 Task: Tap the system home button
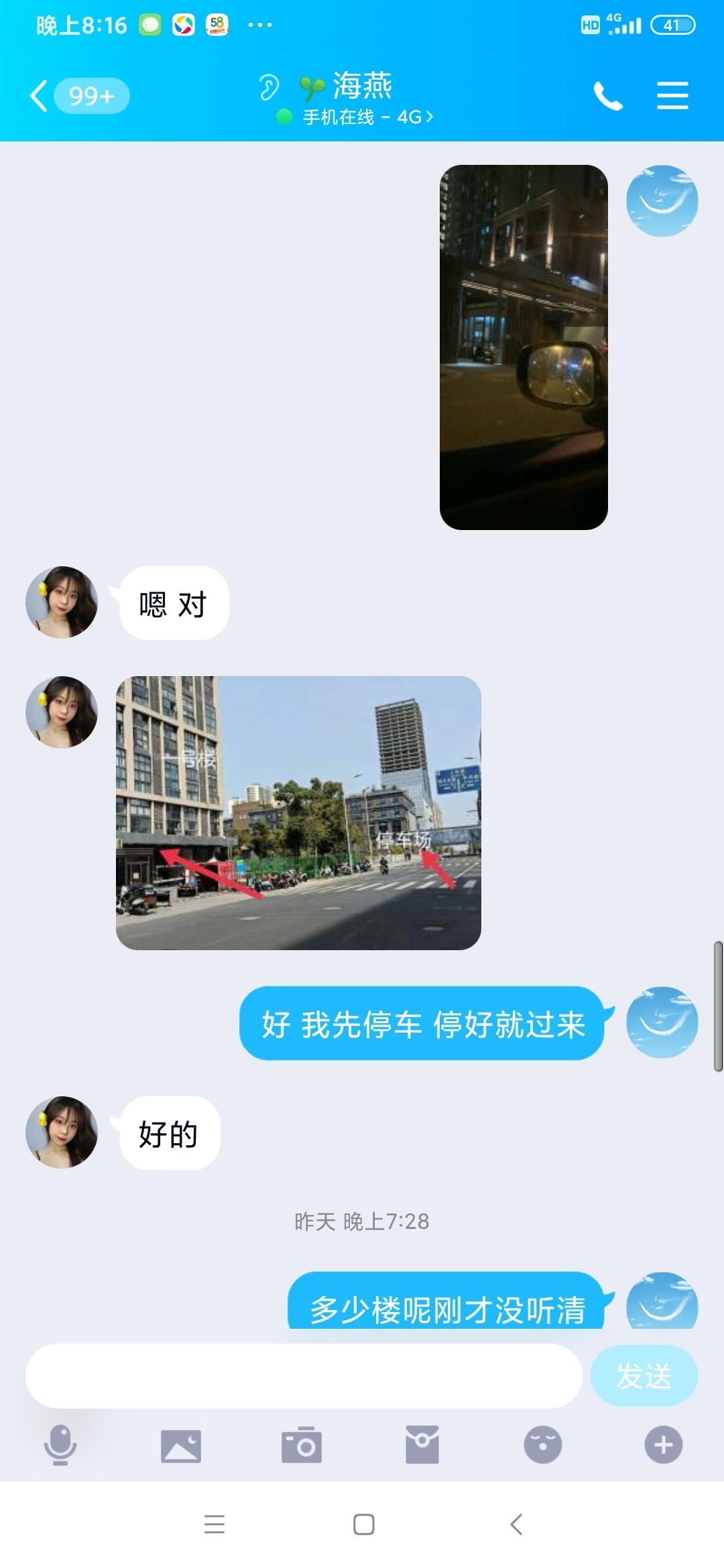pos(363,1524)
